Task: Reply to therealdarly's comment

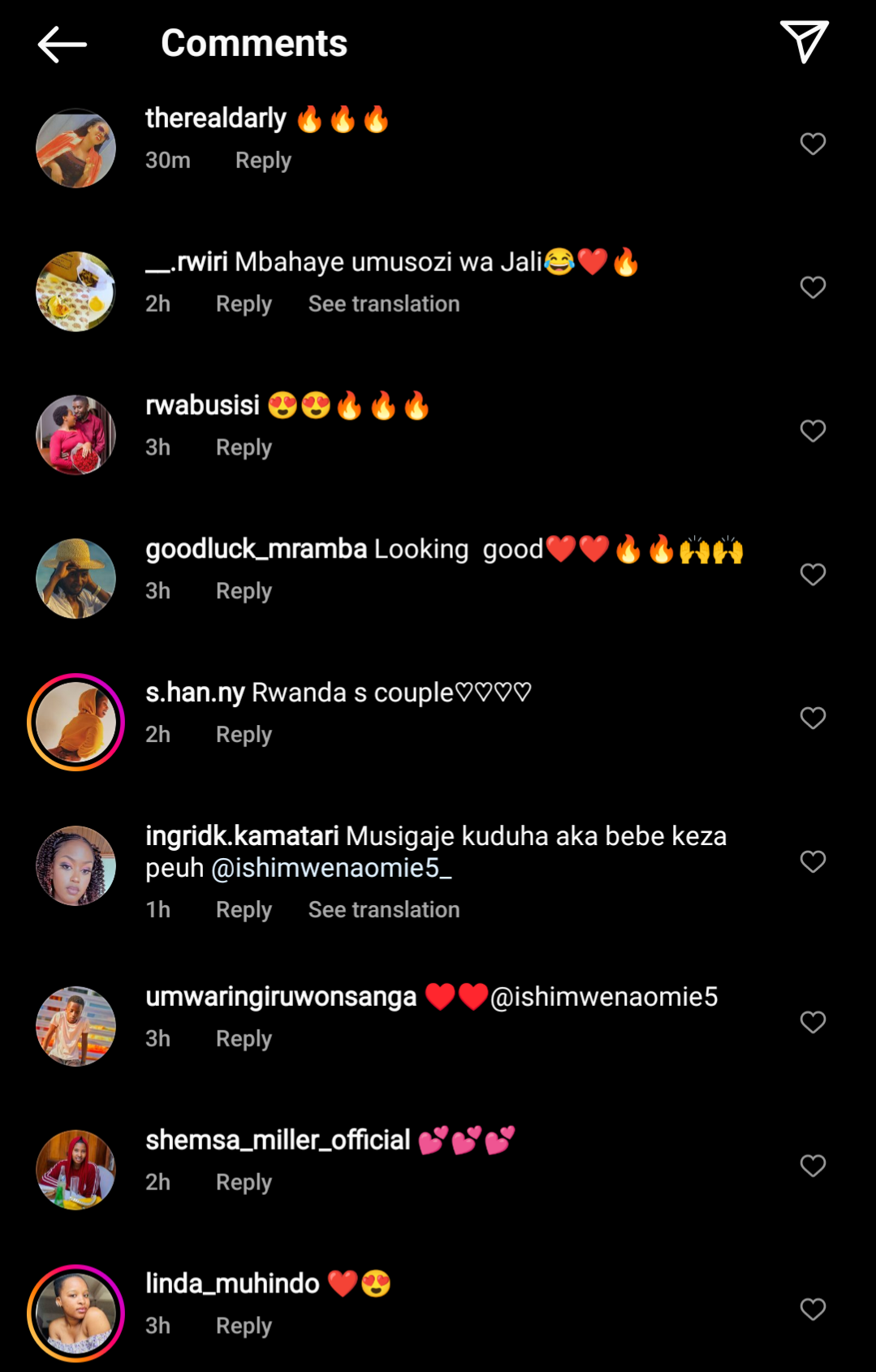Action: pos(263,160)
